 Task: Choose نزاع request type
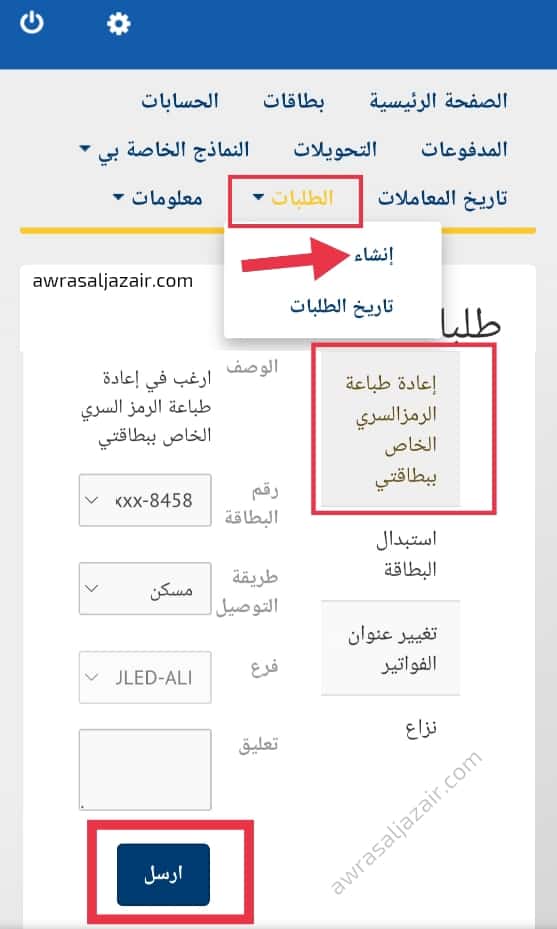[x=421, y=728]
